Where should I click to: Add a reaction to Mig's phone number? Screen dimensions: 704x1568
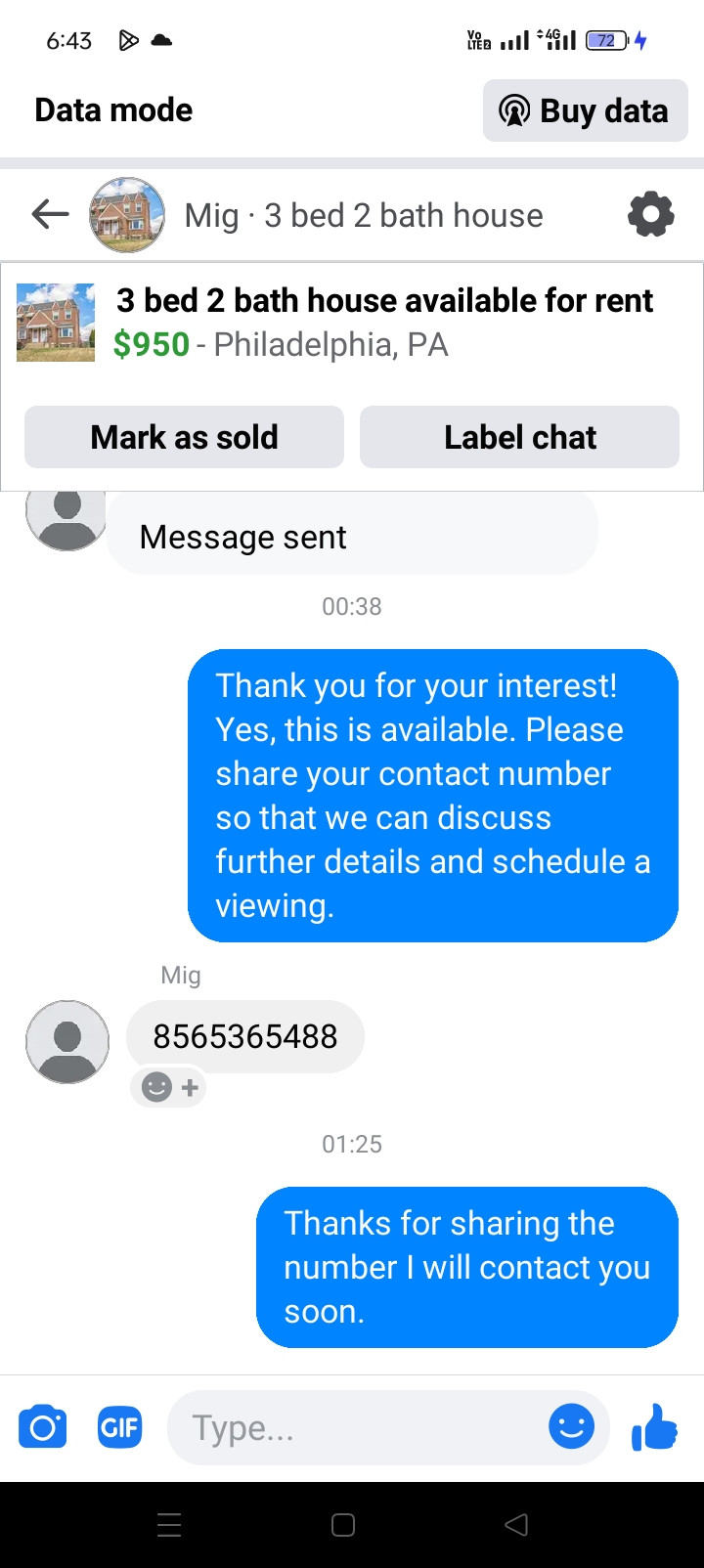(169, 1087)
